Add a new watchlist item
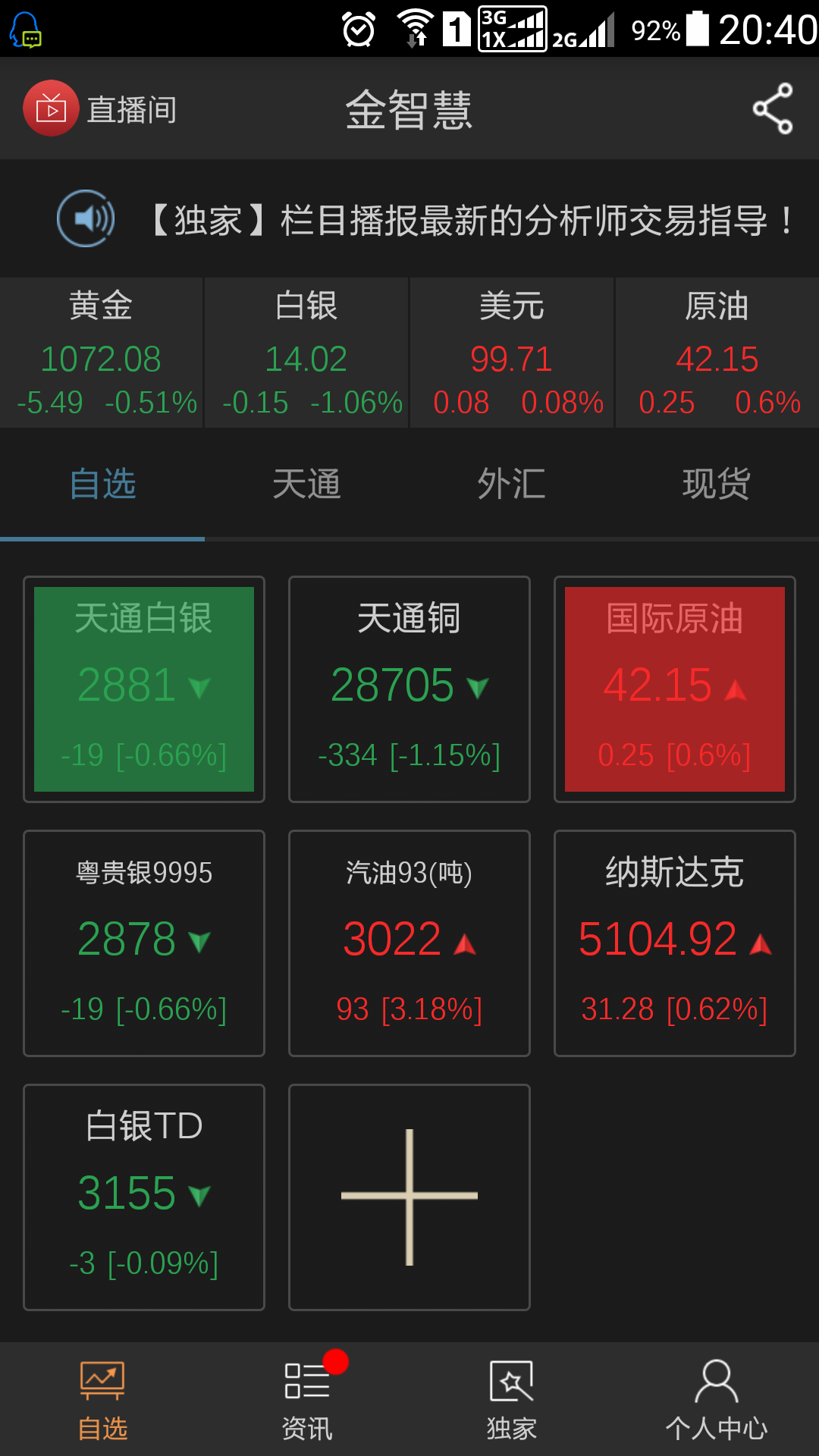Image resolution: width=819 pixels, height=1456 pixels. (409, 1197)
